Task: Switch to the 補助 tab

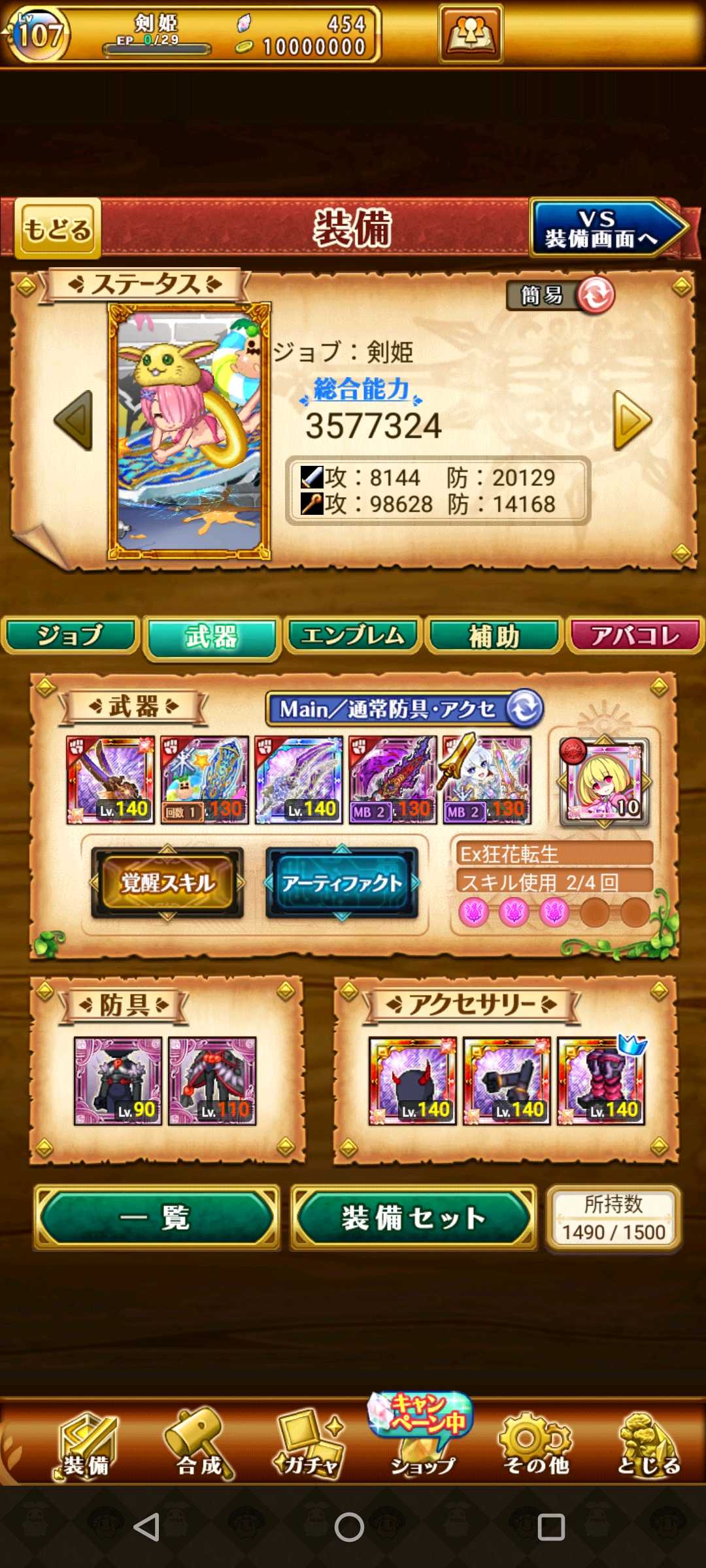Action: [494, 636]
